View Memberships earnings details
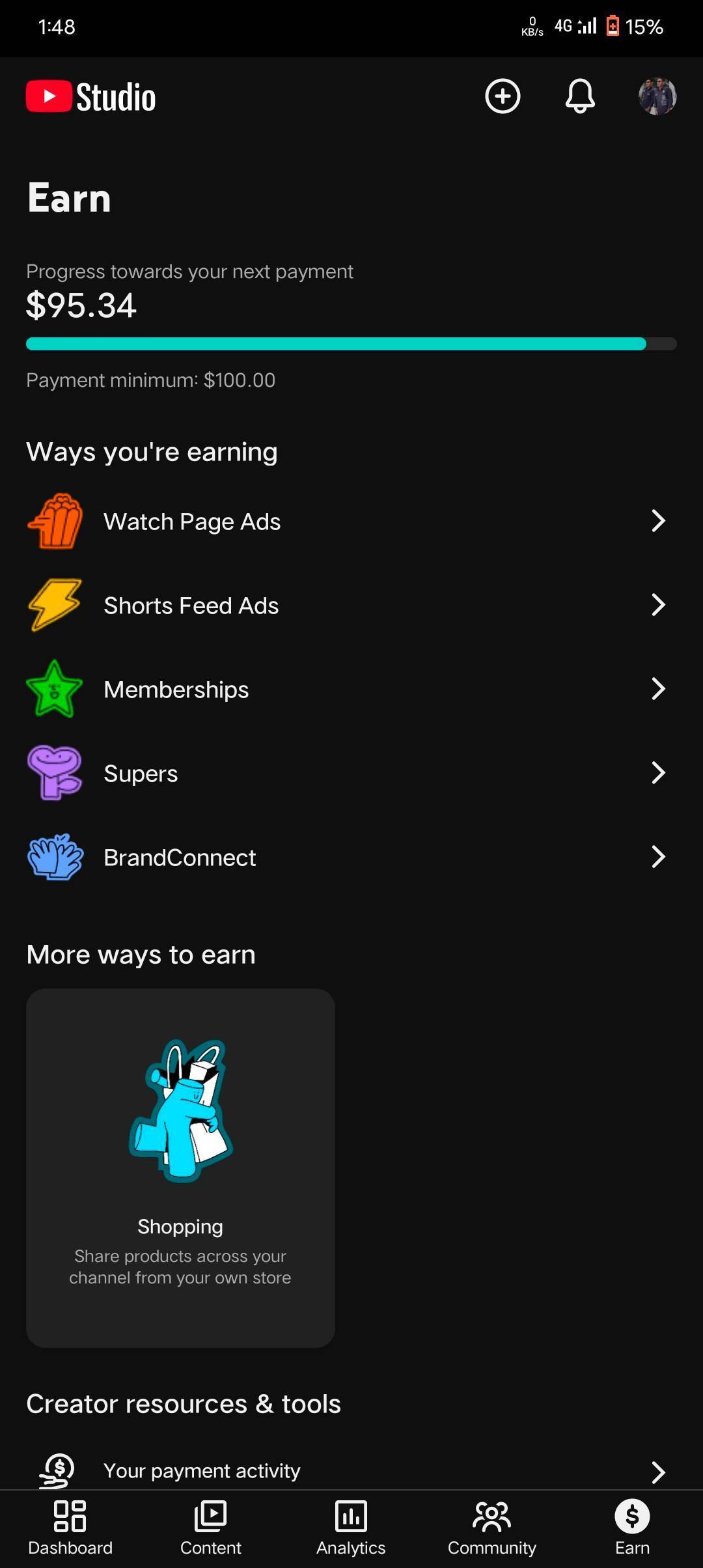This screenshot has height=1568, width=703. point(351,690)
